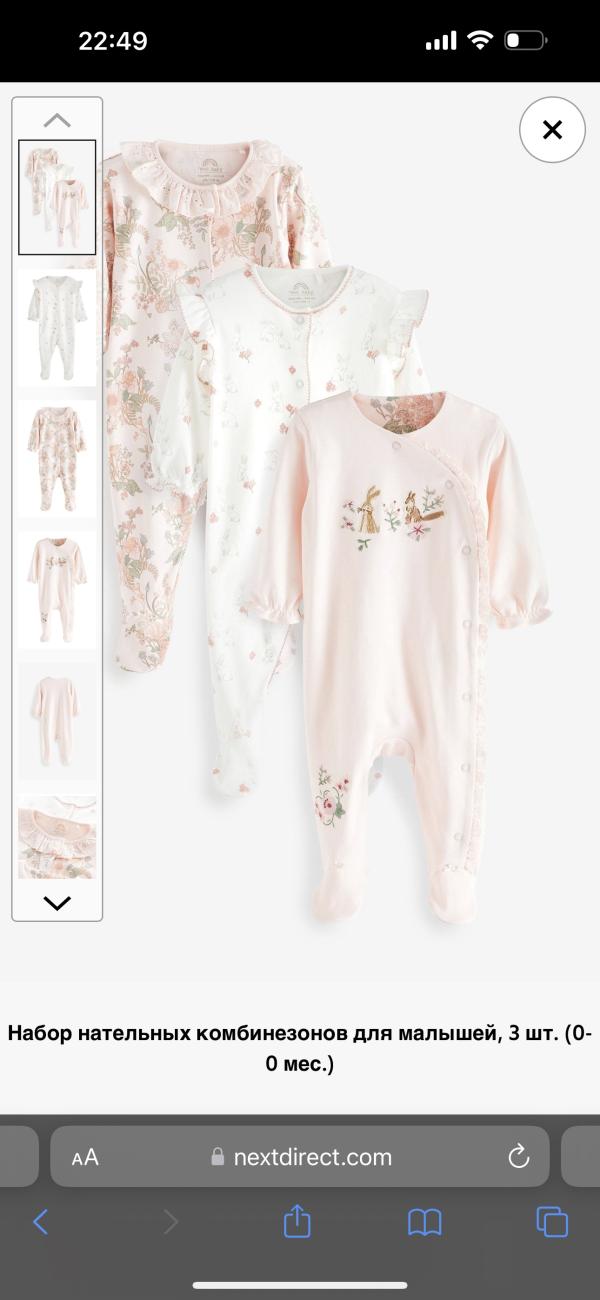The height and width of the screenshot is (1300, 600).
Task: Open the ruffle collar close-up thumbnail
Action: pos(57,838)
